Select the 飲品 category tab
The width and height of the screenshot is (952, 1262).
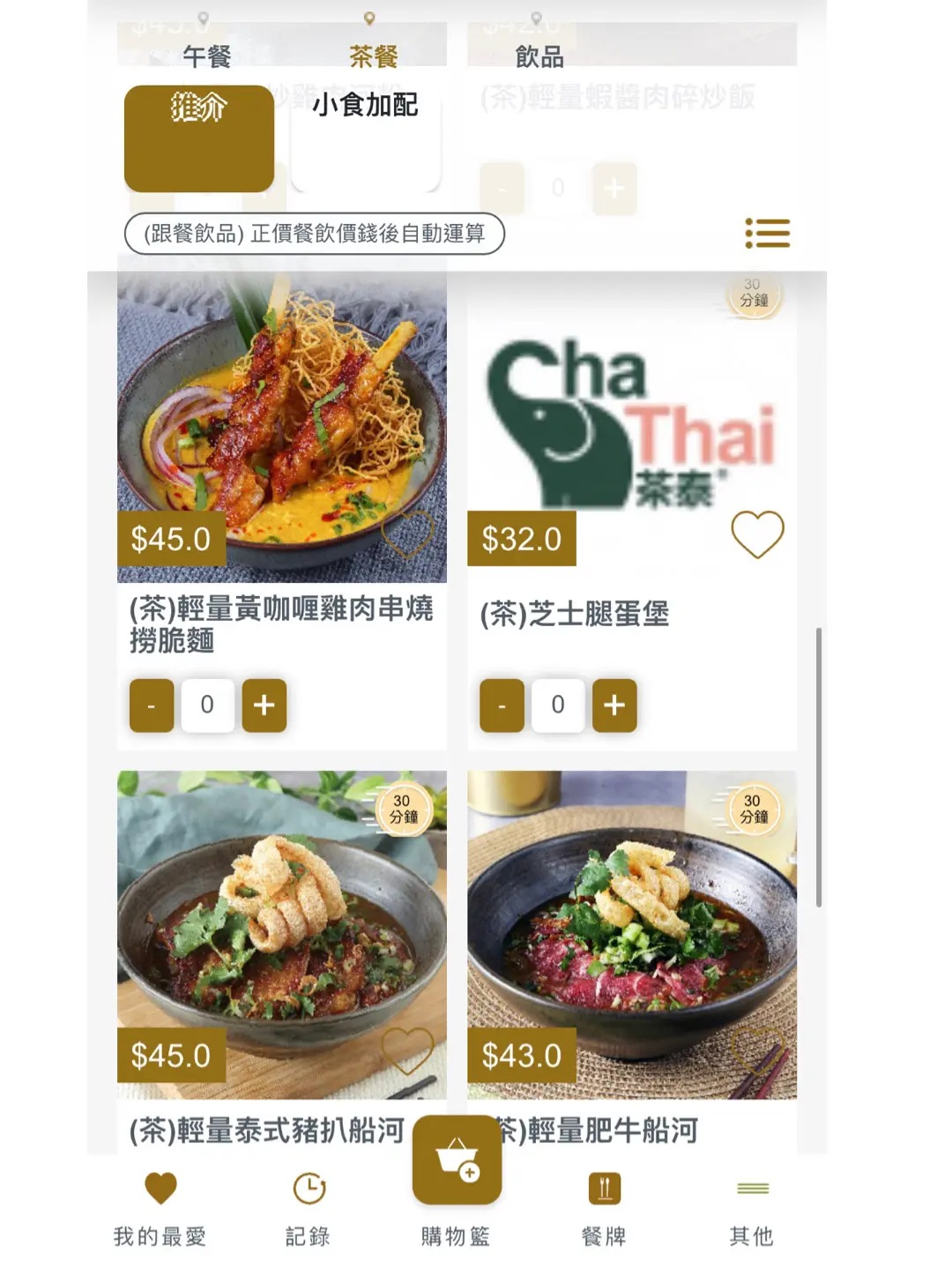539,56
